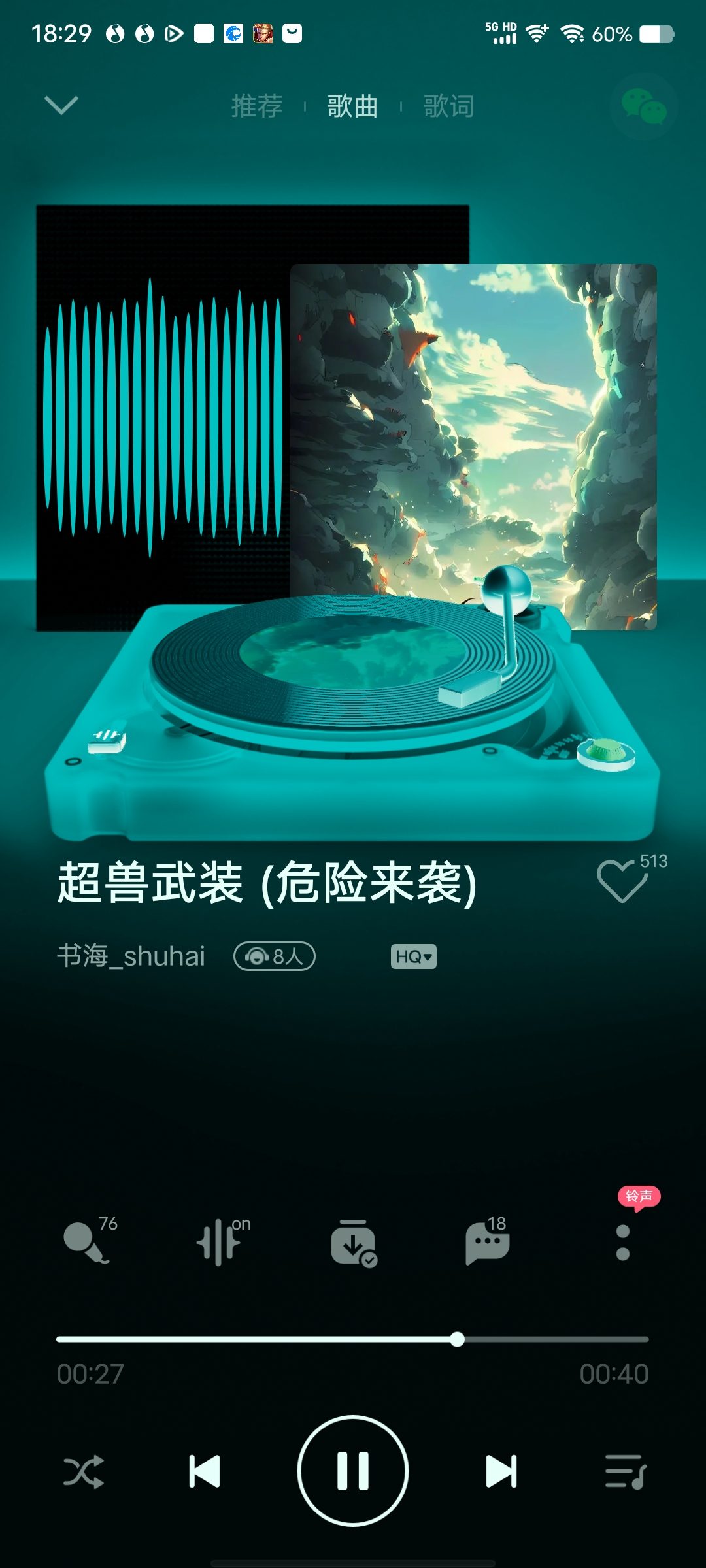Open the karaoke microphone feature
Screen dimensions: 706x1568
86,1241
